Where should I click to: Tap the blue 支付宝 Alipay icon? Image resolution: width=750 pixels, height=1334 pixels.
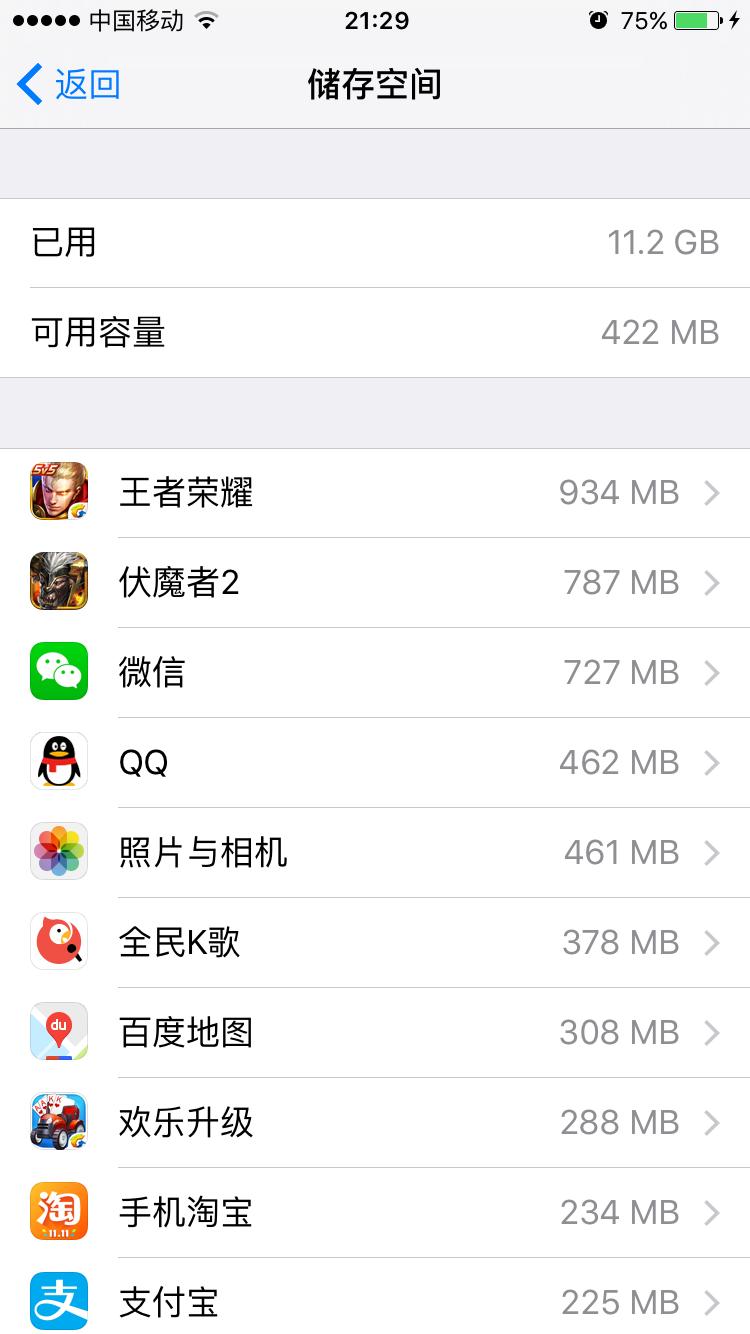click(x=58, y=1301)
